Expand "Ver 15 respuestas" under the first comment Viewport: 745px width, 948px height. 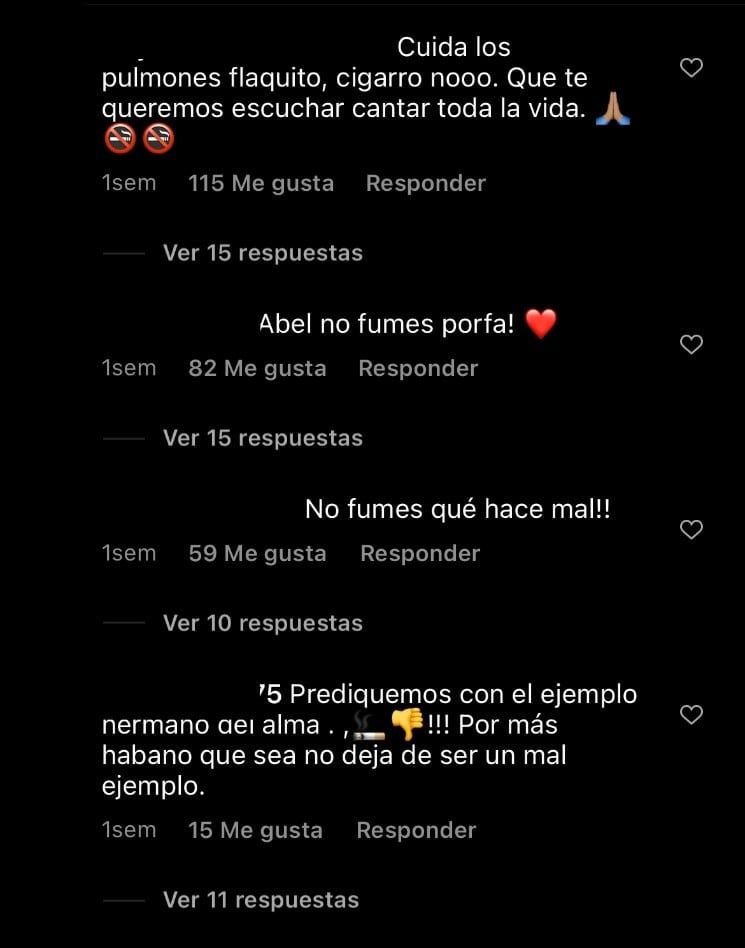pos(262,253)
